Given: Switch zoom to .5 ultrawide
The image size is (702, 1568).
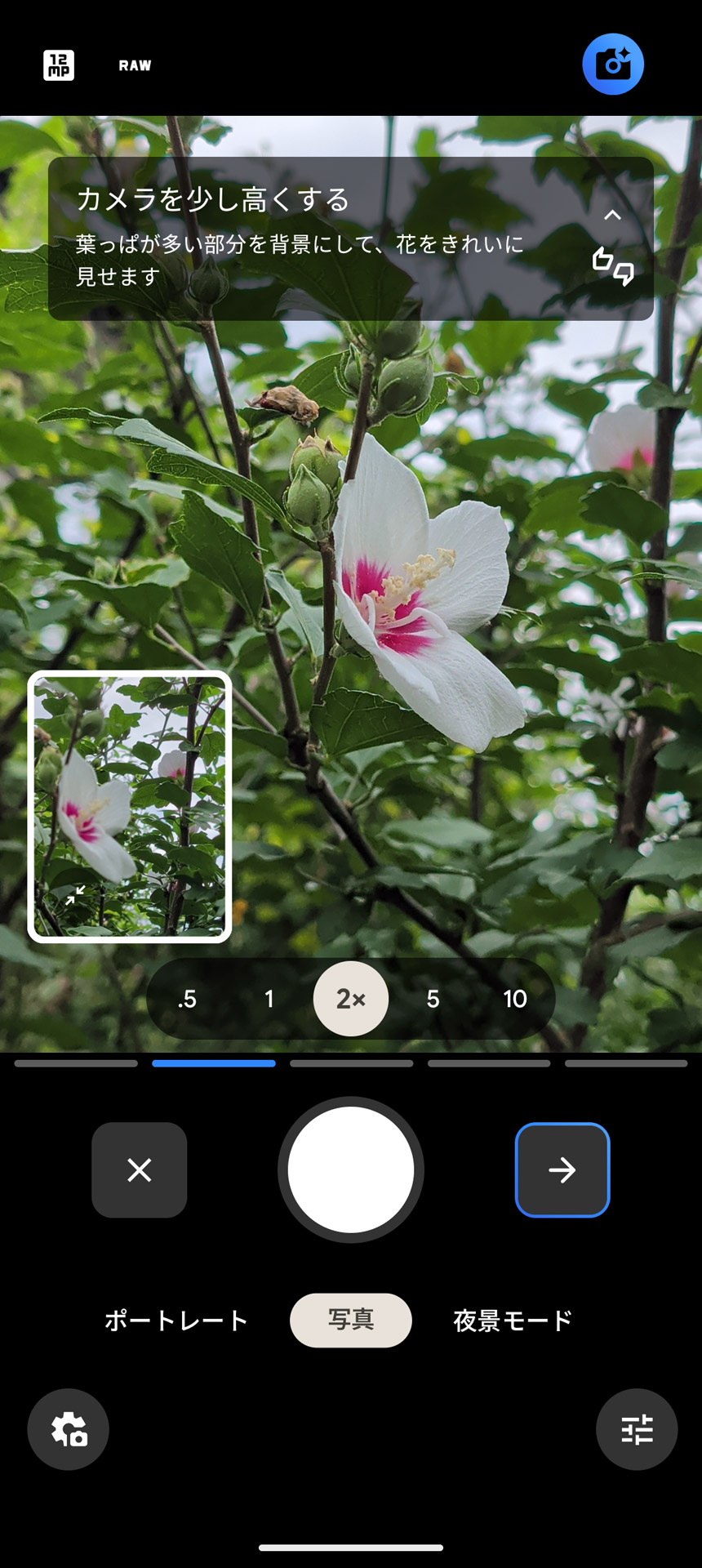Looking at the screenshot, I should pos(188,998).
